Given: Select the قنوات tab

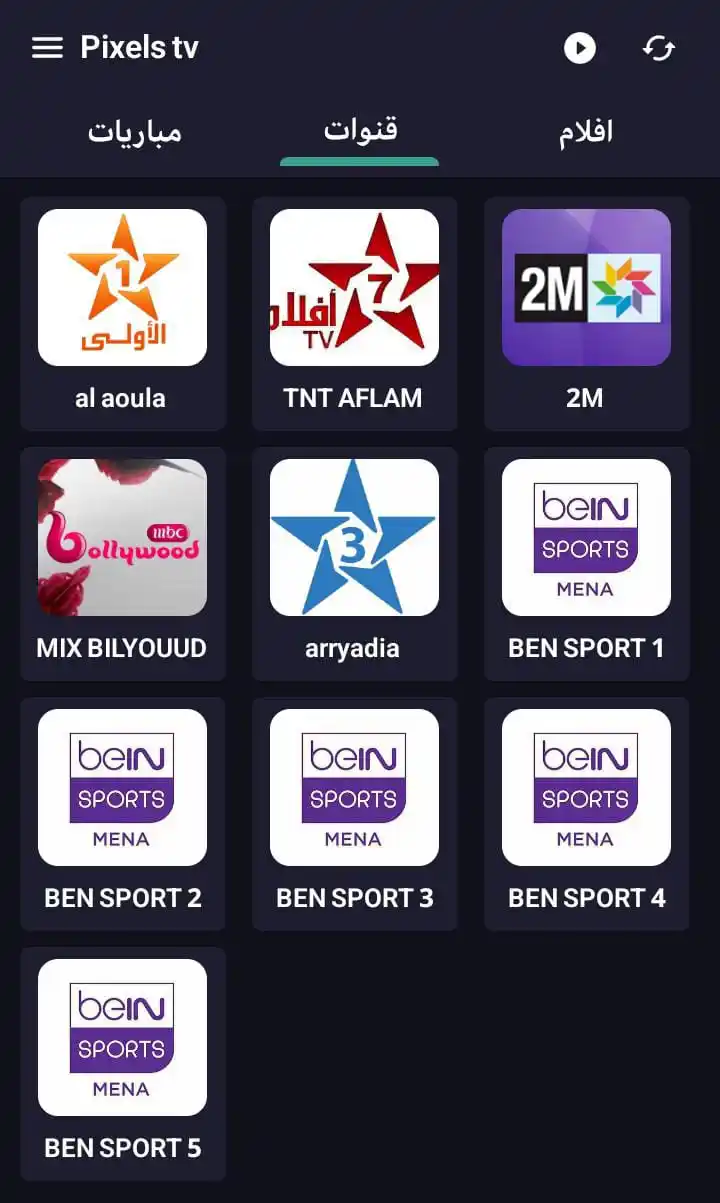Looking at the screenshot, I should tap(360, 130).
